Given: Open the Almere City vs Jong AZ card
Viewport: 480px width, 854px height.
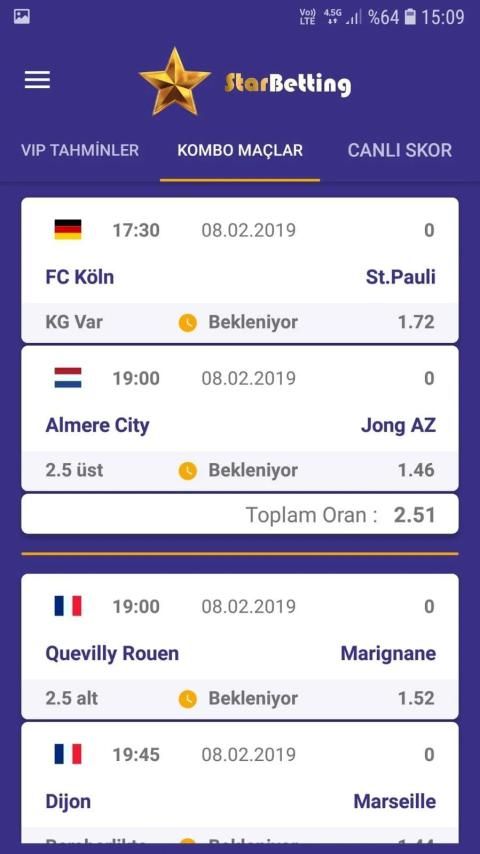Looking at the screenshot, I should (240, 418).
